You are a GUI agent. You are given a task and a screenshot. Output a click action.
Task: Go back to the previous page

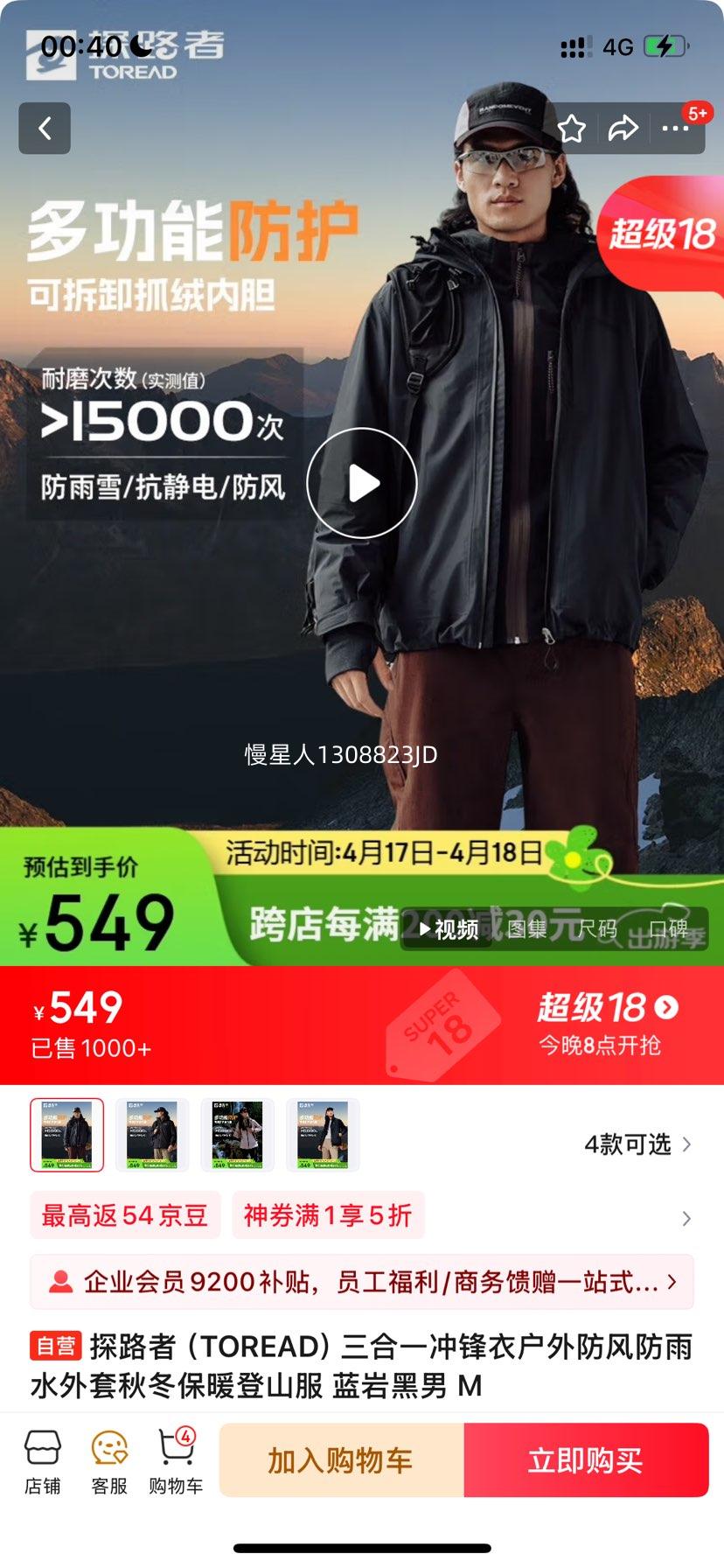[x=45, y=129]
